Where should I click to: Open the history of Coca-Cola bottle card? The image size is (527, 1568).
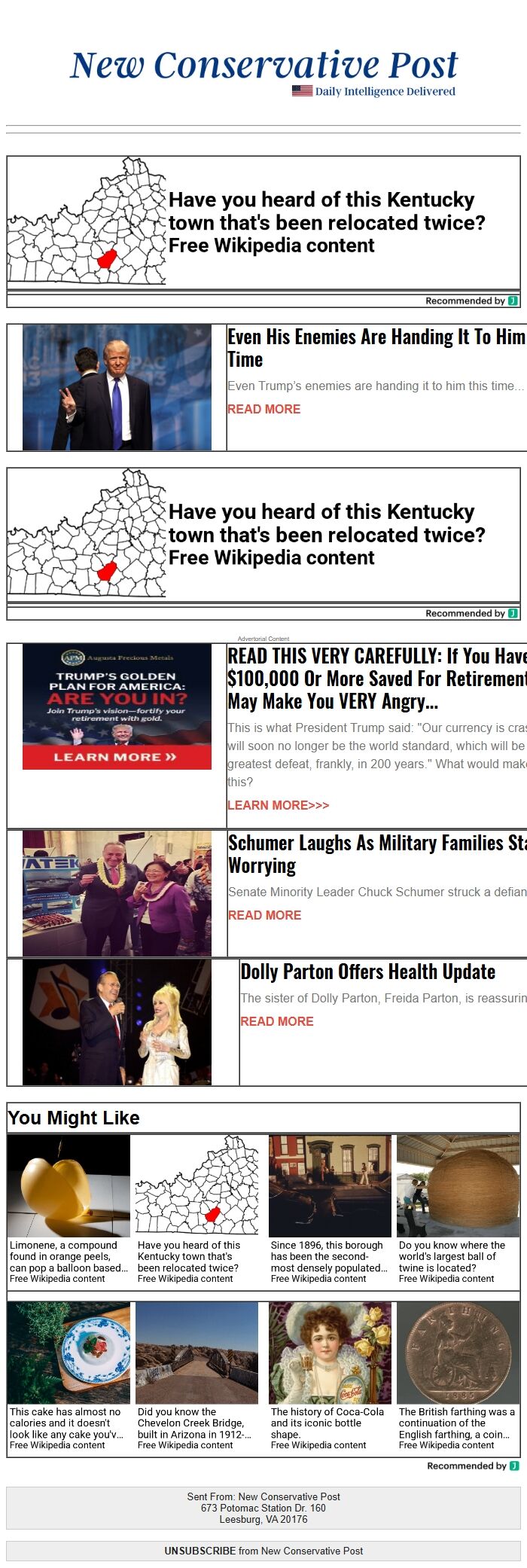330,1377
